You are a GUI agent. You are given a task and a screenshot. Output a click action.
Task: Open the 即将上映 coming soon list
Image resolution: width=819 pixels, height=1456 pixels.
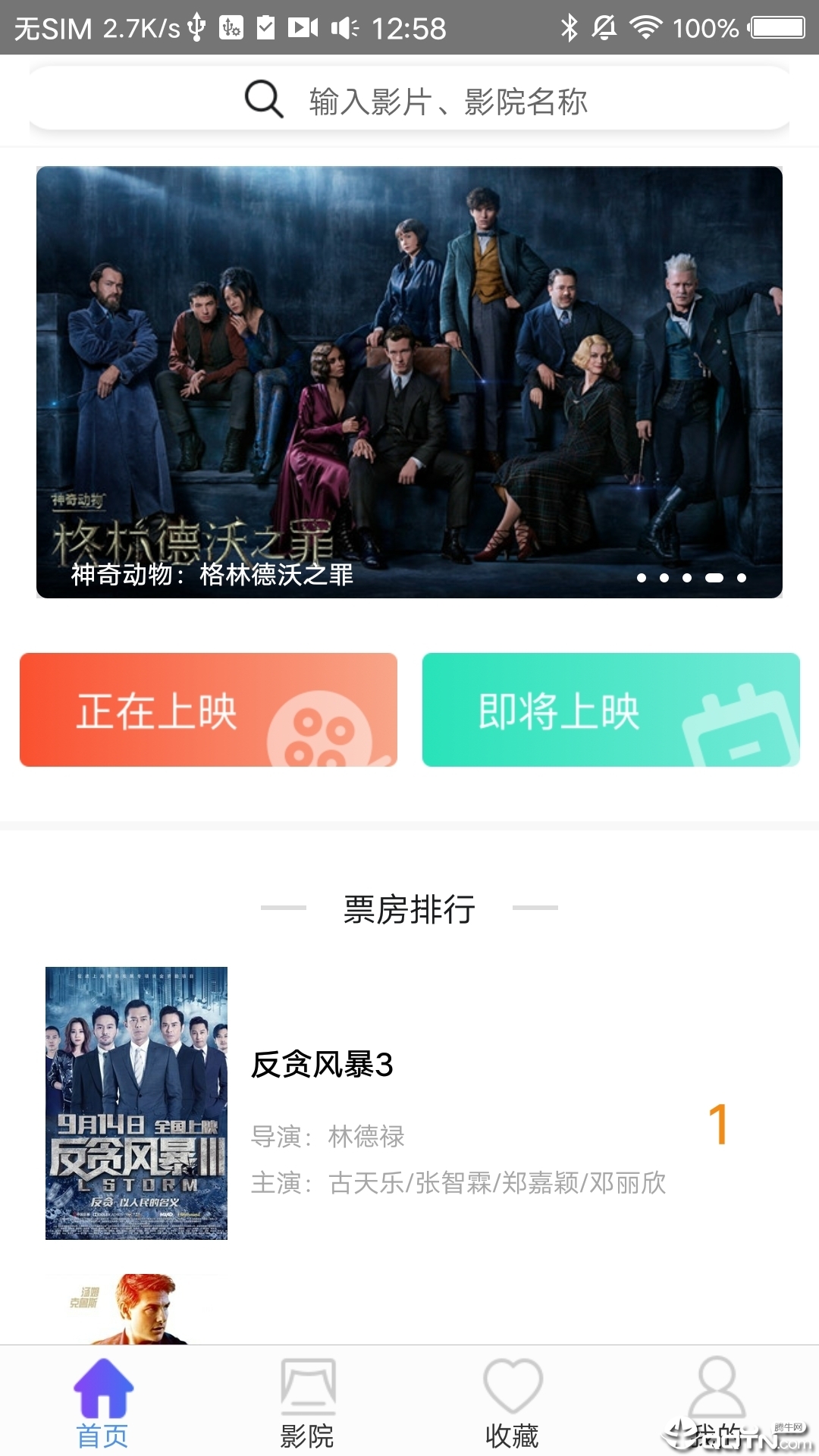[610, 710]
